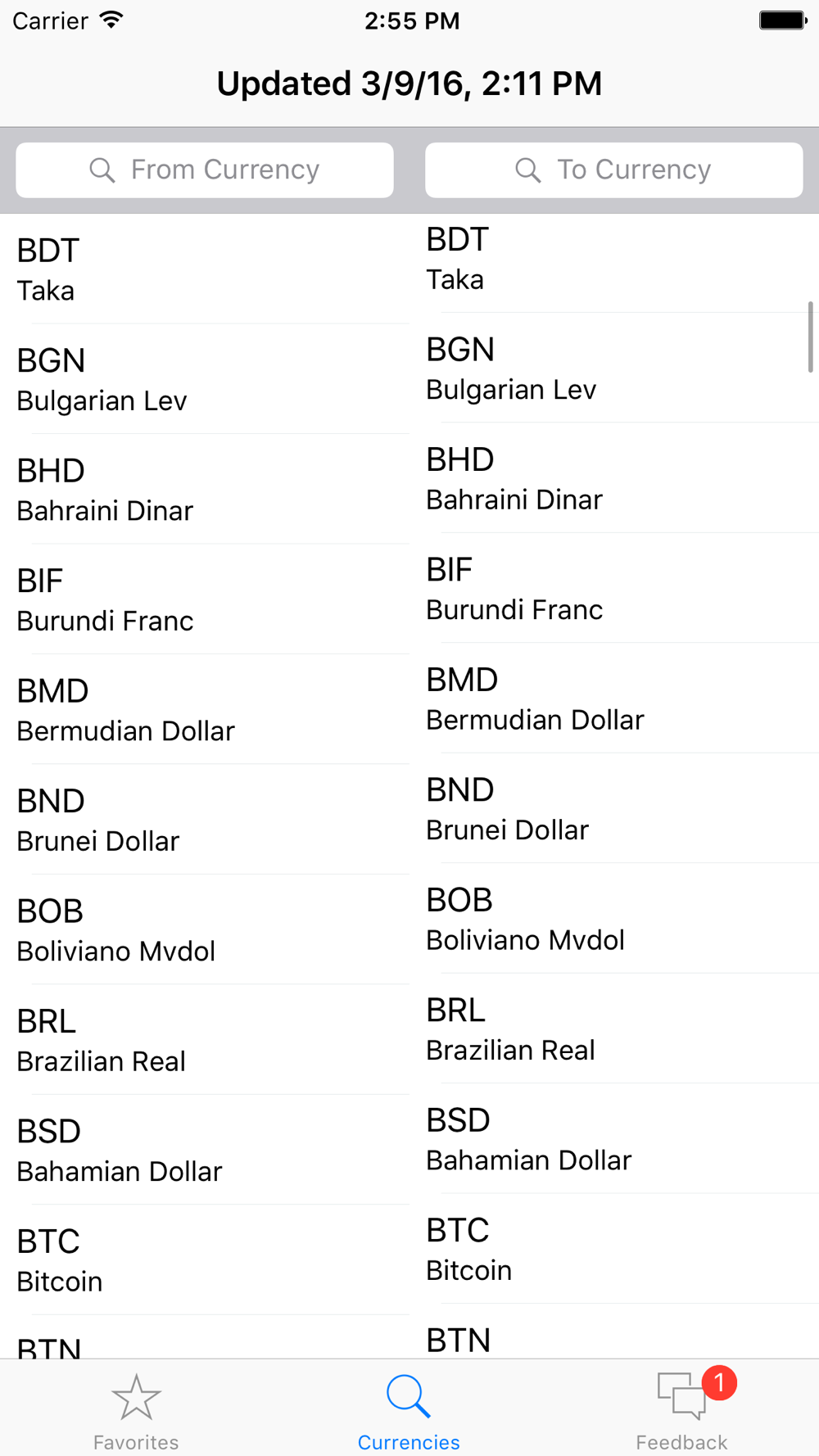The image size is (819, 1456).
Task: Pick BHD Bahraini Dinar as From currency
Action: [x=205, y=490]
